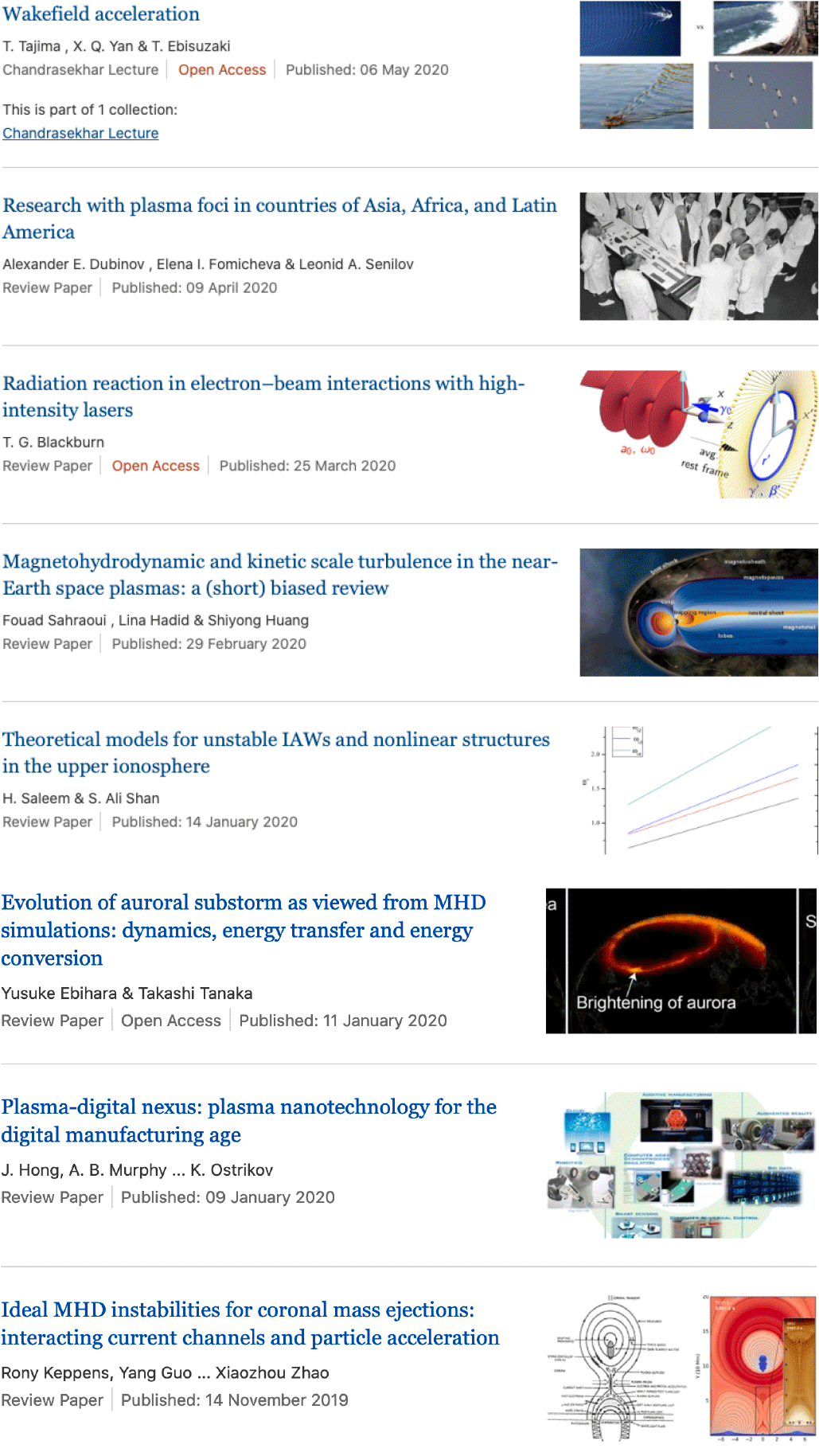This screenshot has width=819, height=1456.
Task: View the digital manufacturing collage thumbnail
Action: [x=681, y=1165]
